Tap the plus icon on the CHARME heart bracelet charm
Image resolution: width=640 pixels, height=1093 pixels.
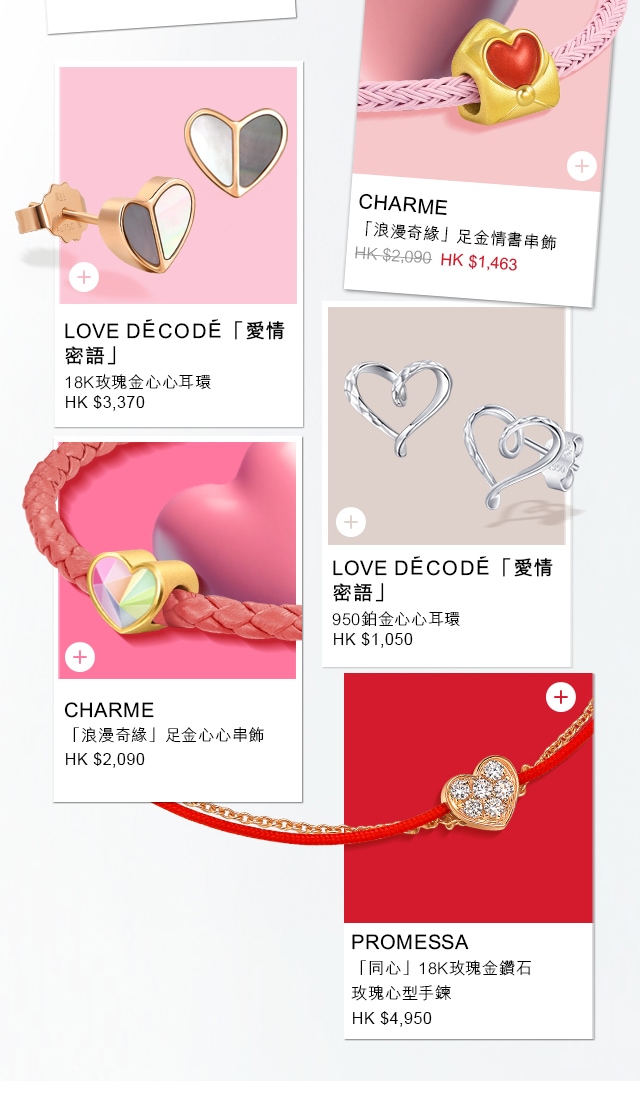point(80,657)
